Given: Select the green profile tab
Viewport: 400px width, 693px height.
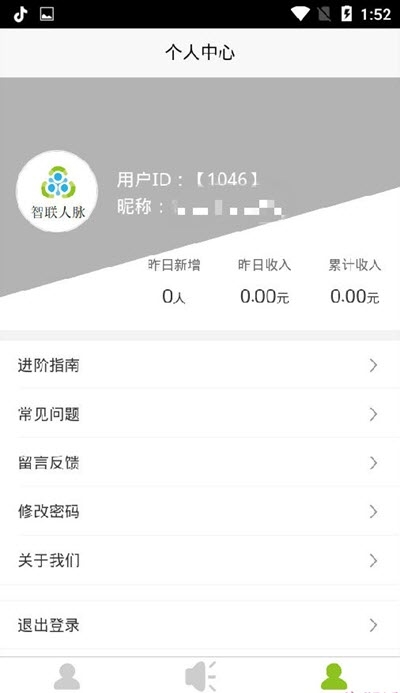Looking at the screenshot, I should click(334, 676).
